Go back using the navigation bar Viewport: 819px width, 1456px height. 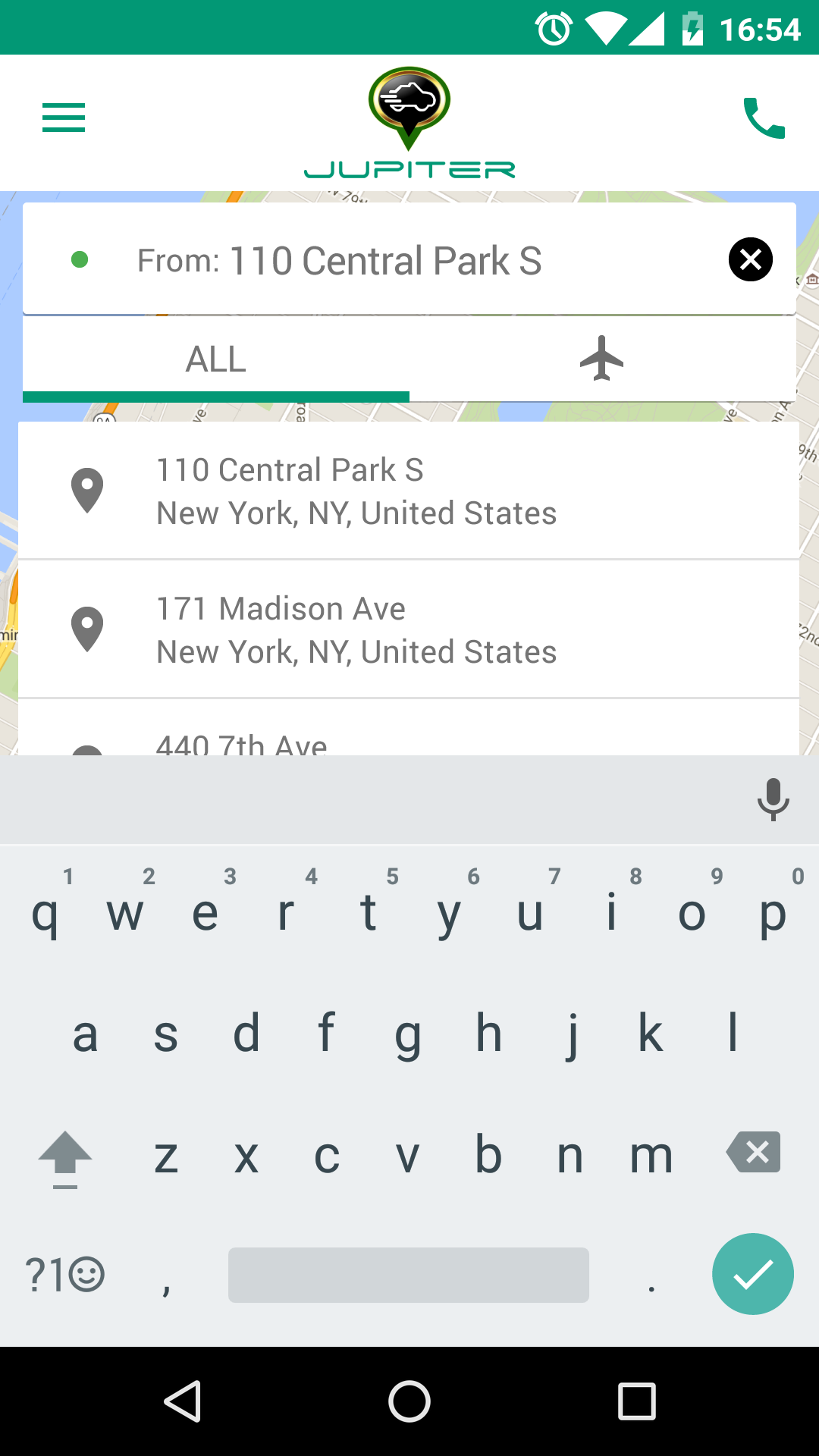pos(183,1401)
